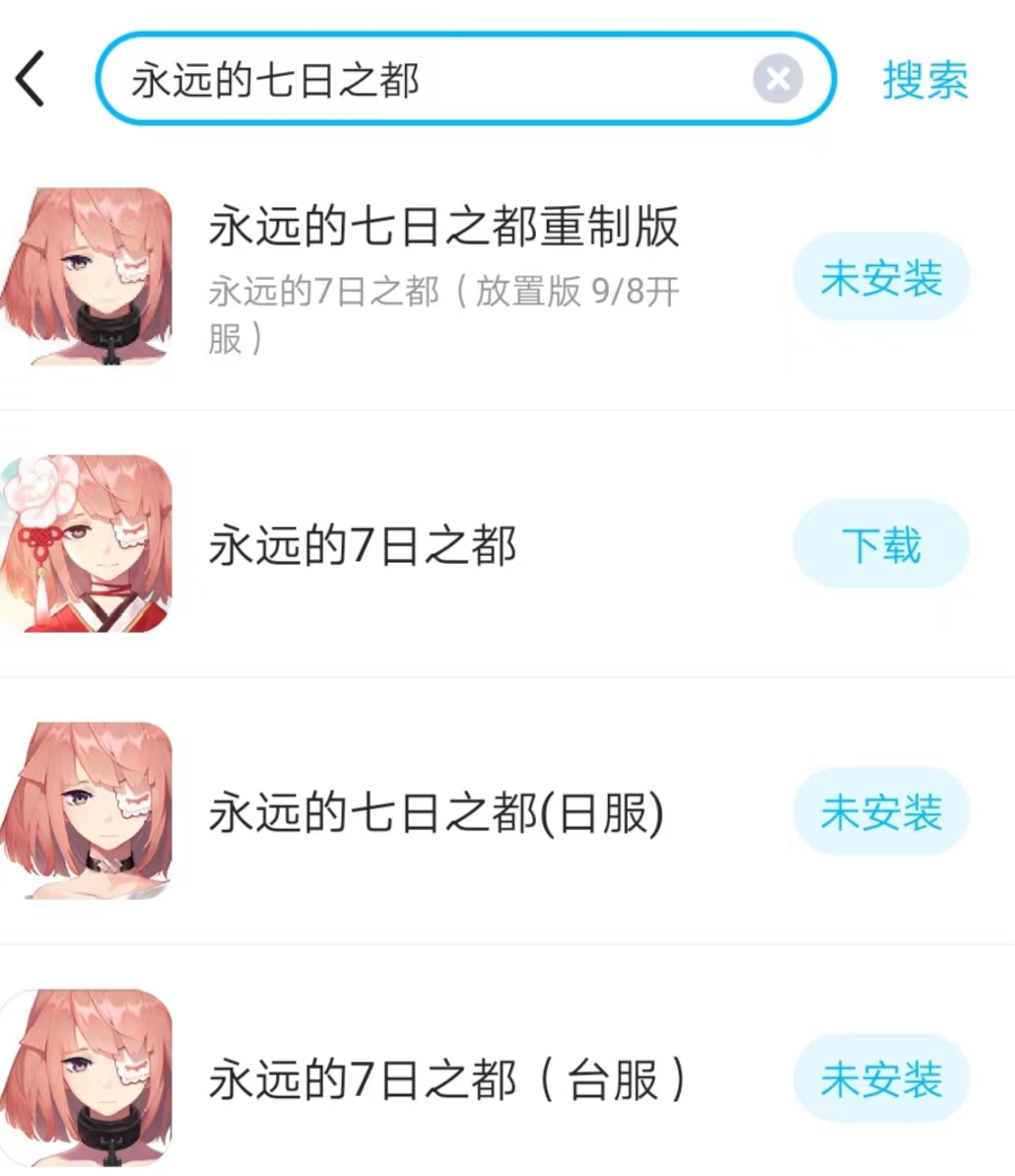
Task: Tap 未安装 for the 台服 version
Action: pos(881,1079)
